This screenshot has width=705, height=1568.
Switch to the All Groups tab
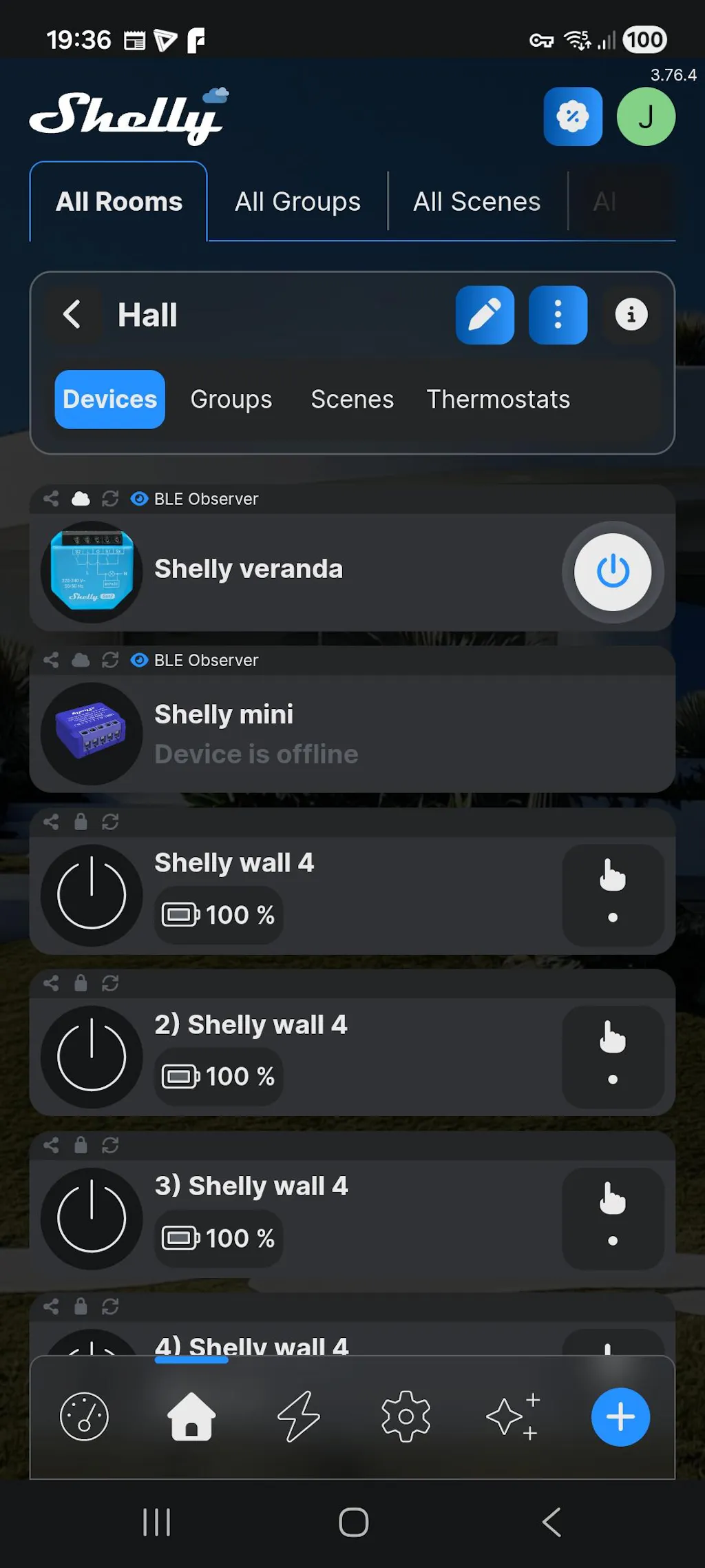pos(297,202)
